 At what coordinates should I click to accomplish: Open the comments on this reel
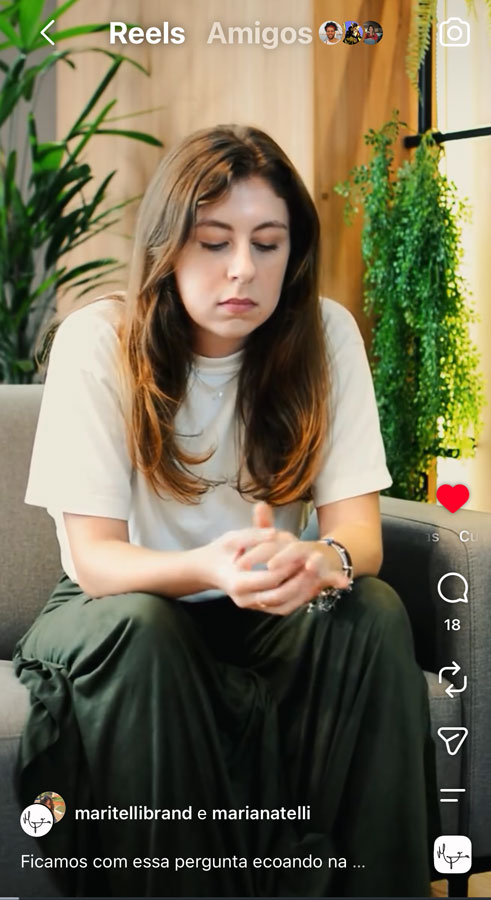(453, 589)
